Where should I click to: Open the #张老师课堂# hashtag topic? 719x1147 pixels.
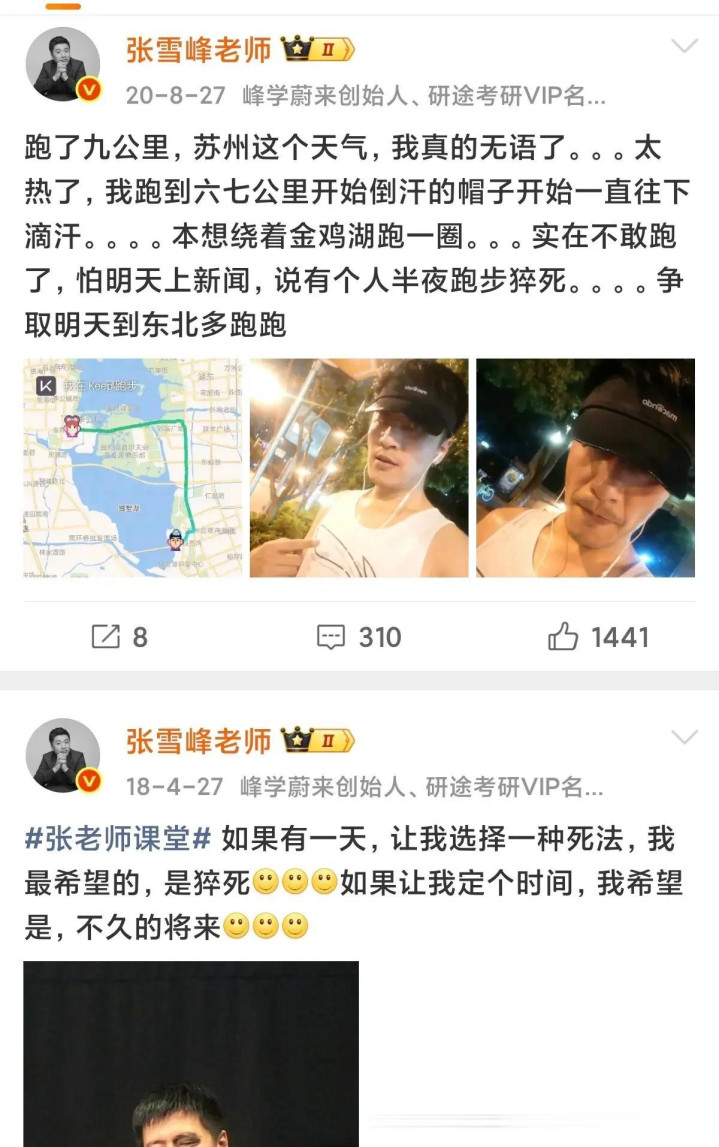pyautogui.click(x=118, y=838)
